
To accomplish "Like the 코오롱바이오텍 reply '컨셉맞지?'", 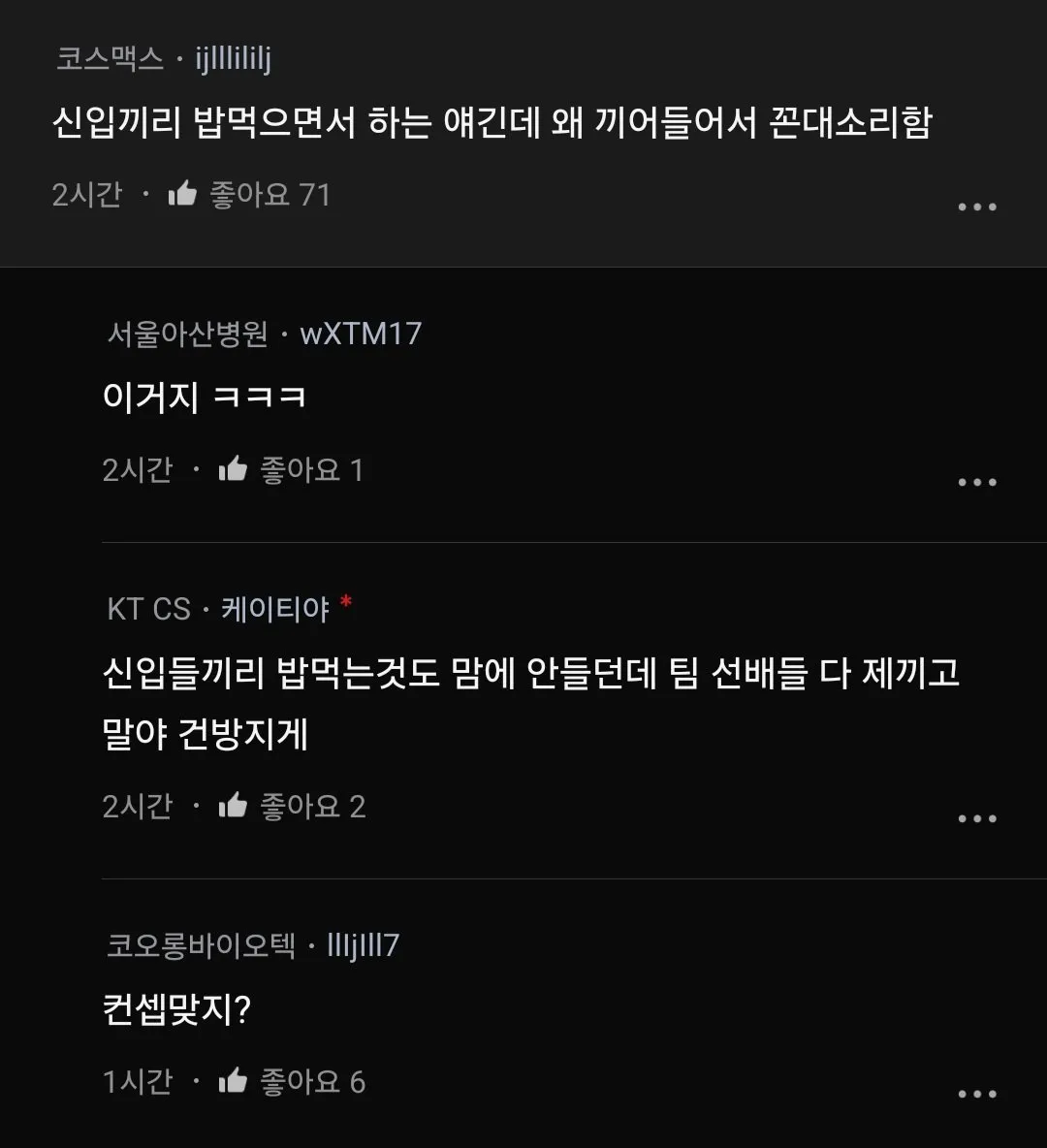I will 234,1081.
